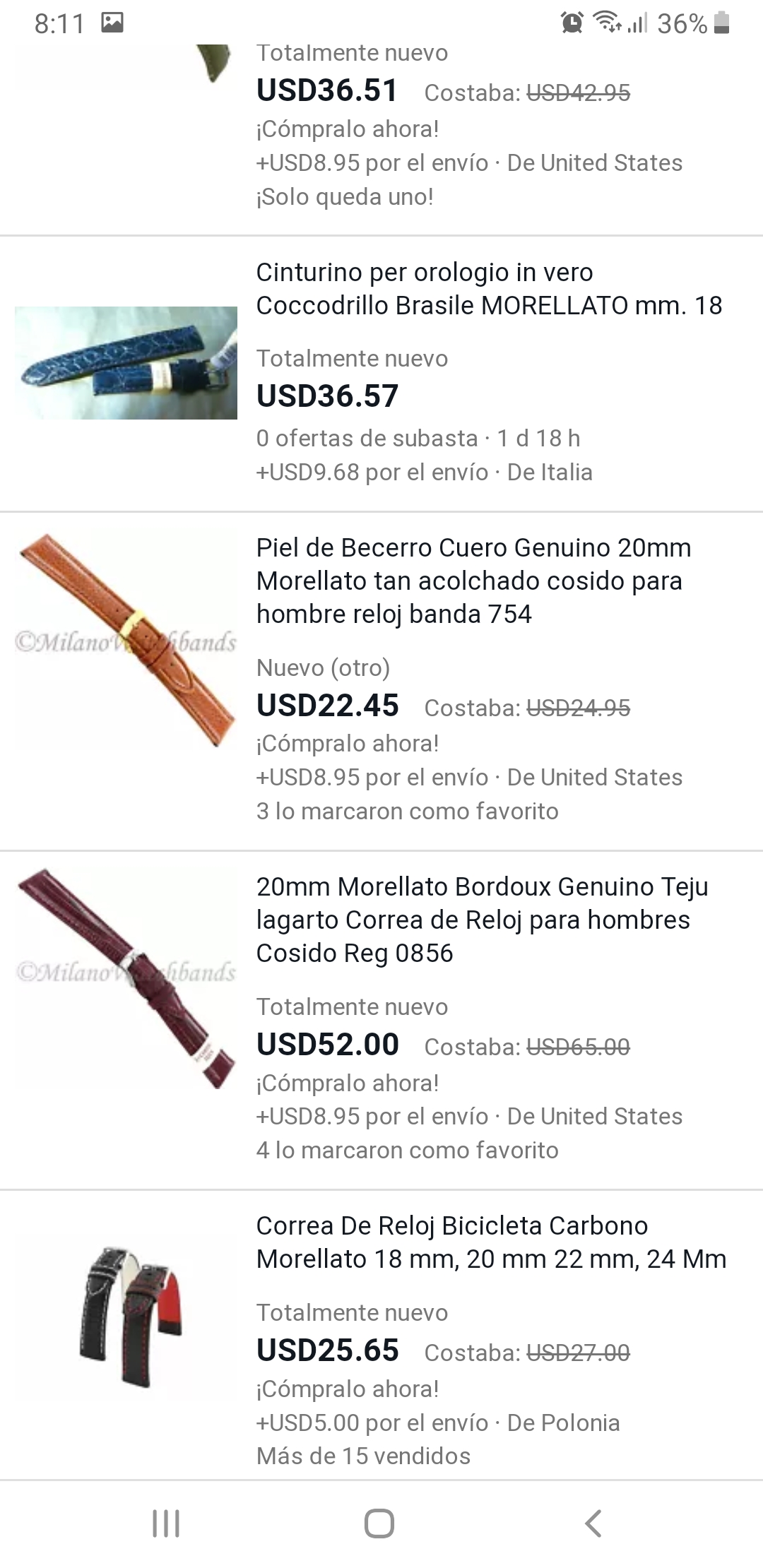Open the Cinturino Coccodrillo Brasile MORELLATO listing

pyautogui.click(x=487, y=289)
